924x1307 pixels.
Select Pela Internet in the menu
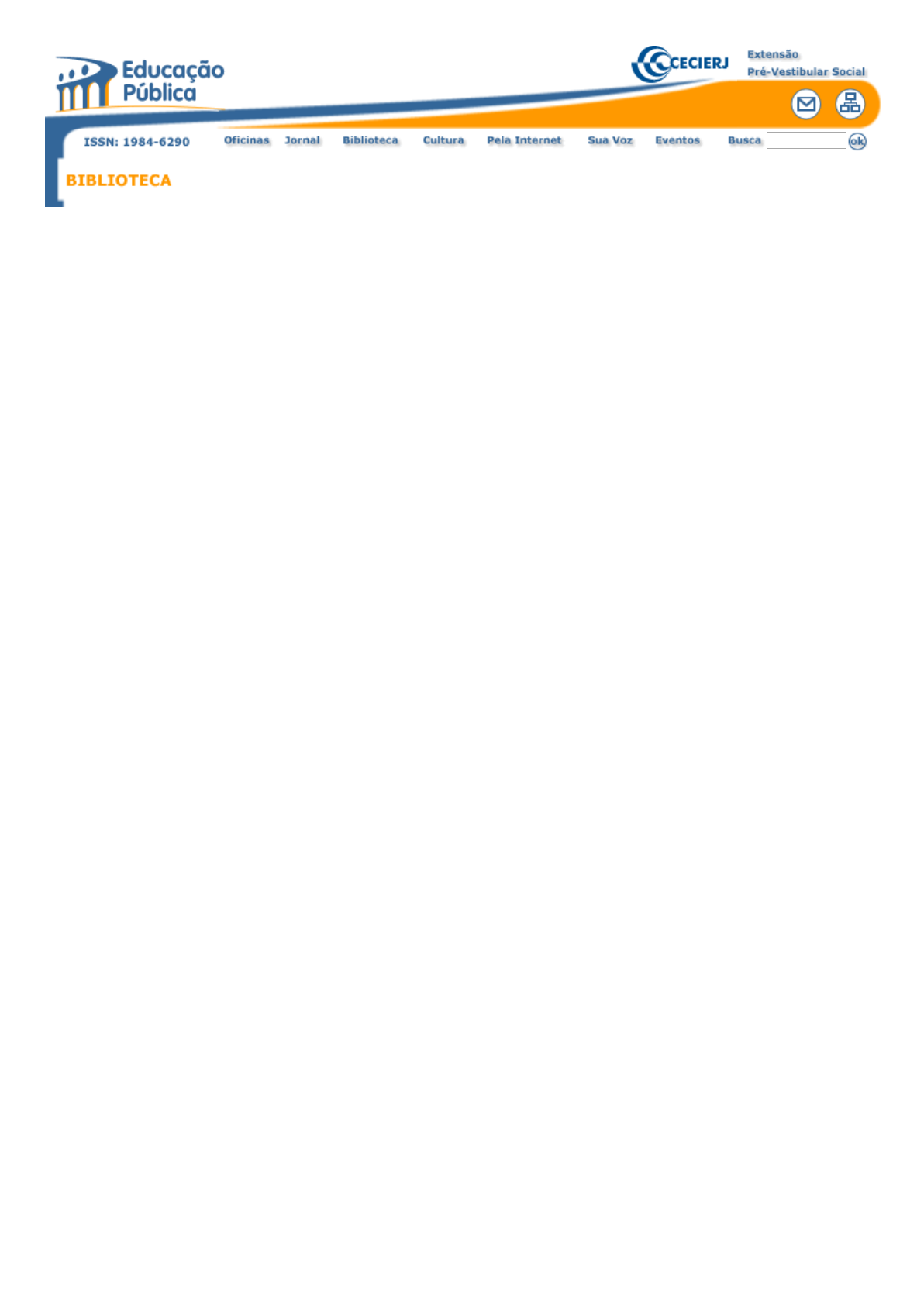523,140
